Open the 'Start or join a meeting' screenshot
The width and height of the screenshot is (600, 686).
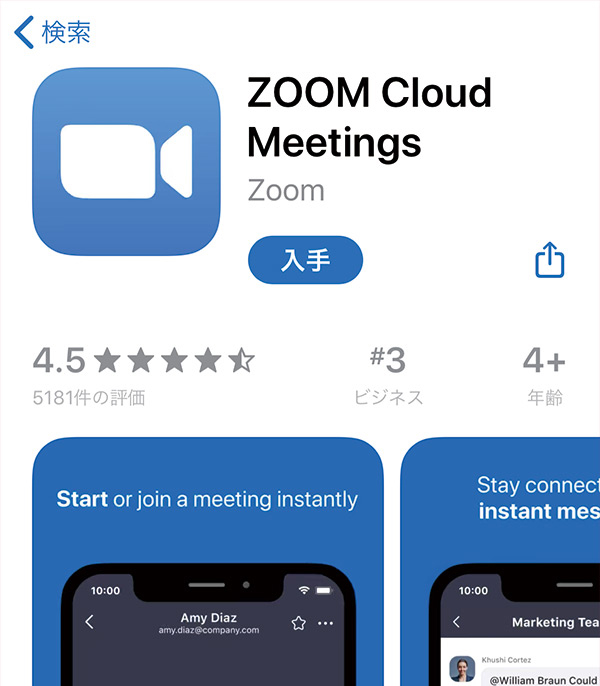208,560
